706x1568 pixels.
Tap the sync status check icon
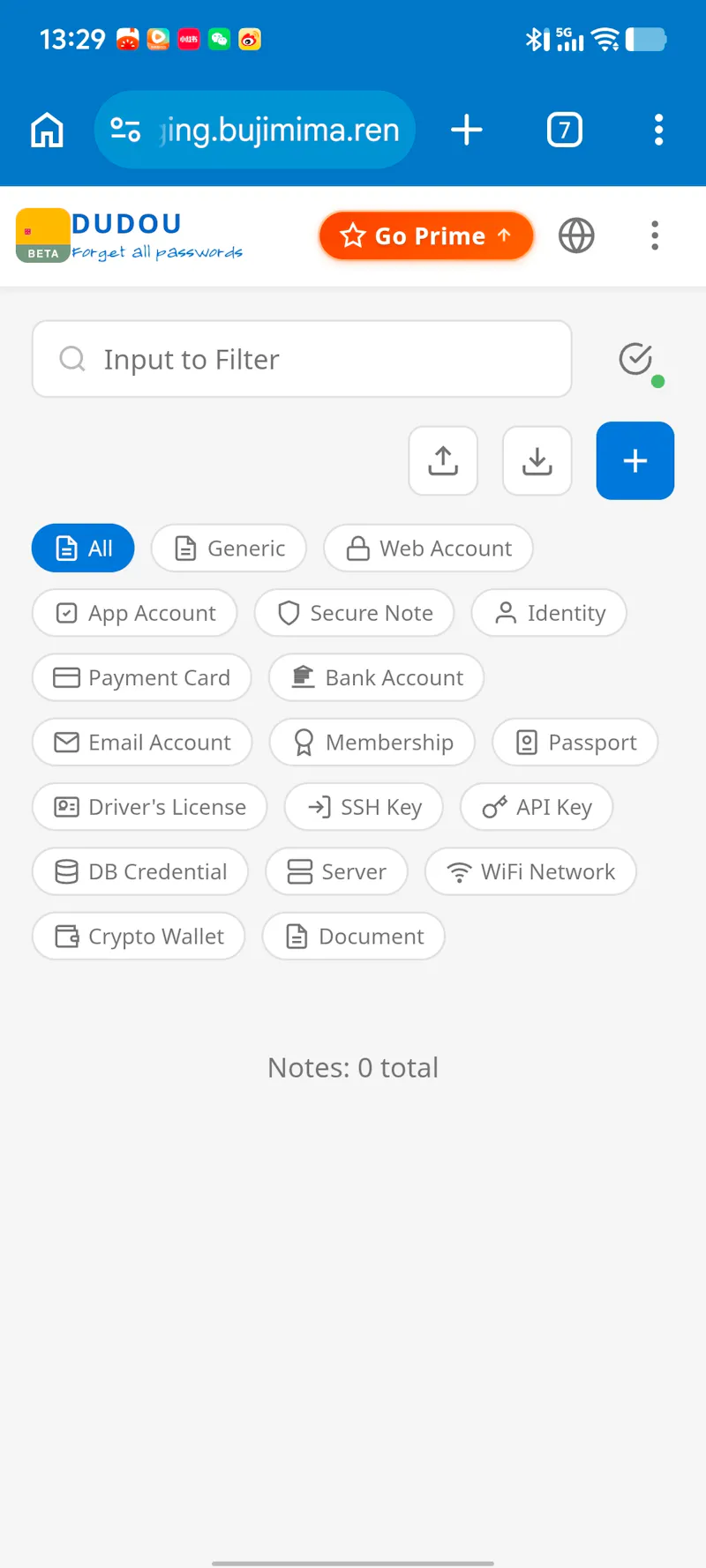pos(637,360)
